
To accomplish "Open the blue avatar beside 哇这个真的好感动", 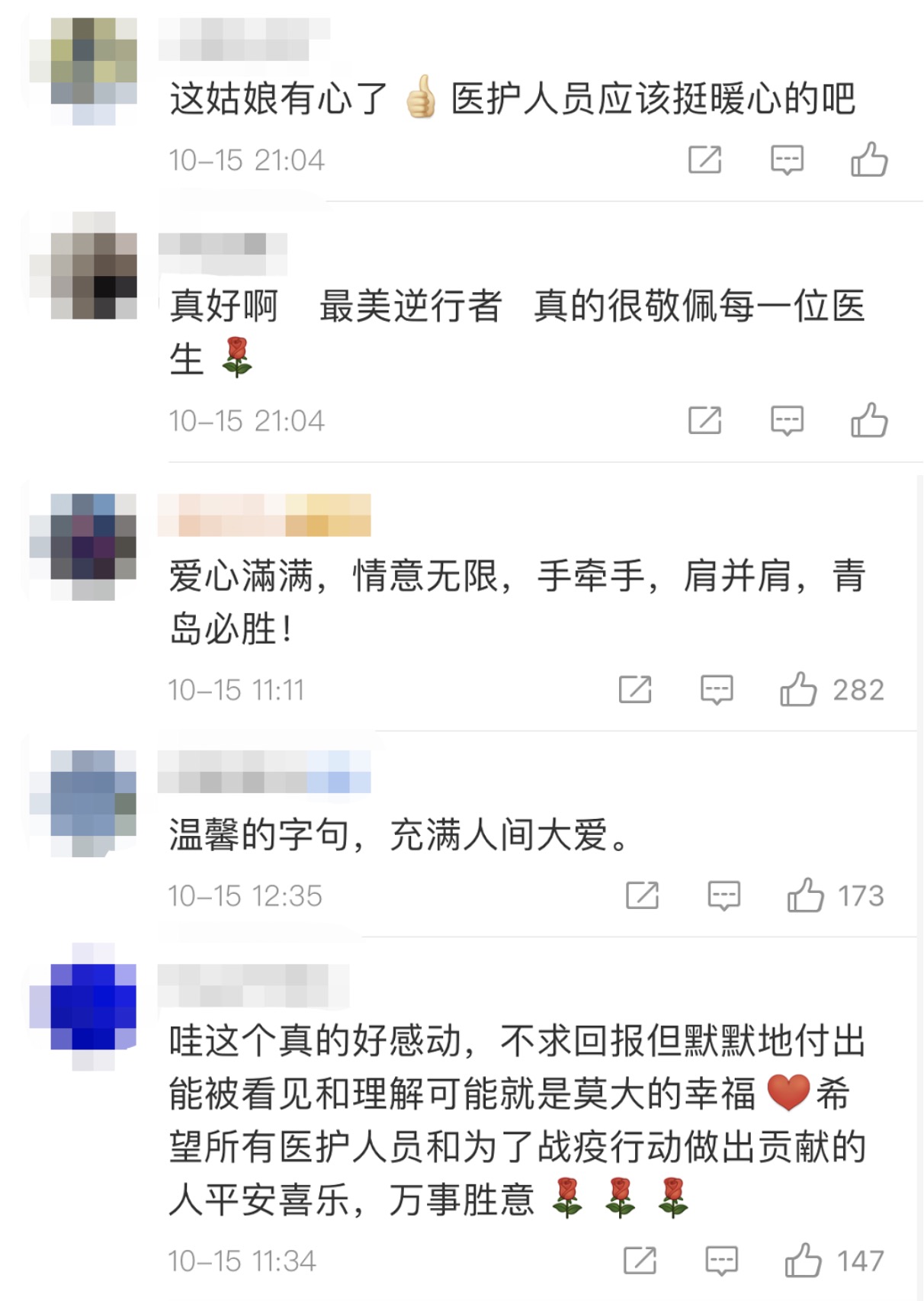I will [83, 1006].
